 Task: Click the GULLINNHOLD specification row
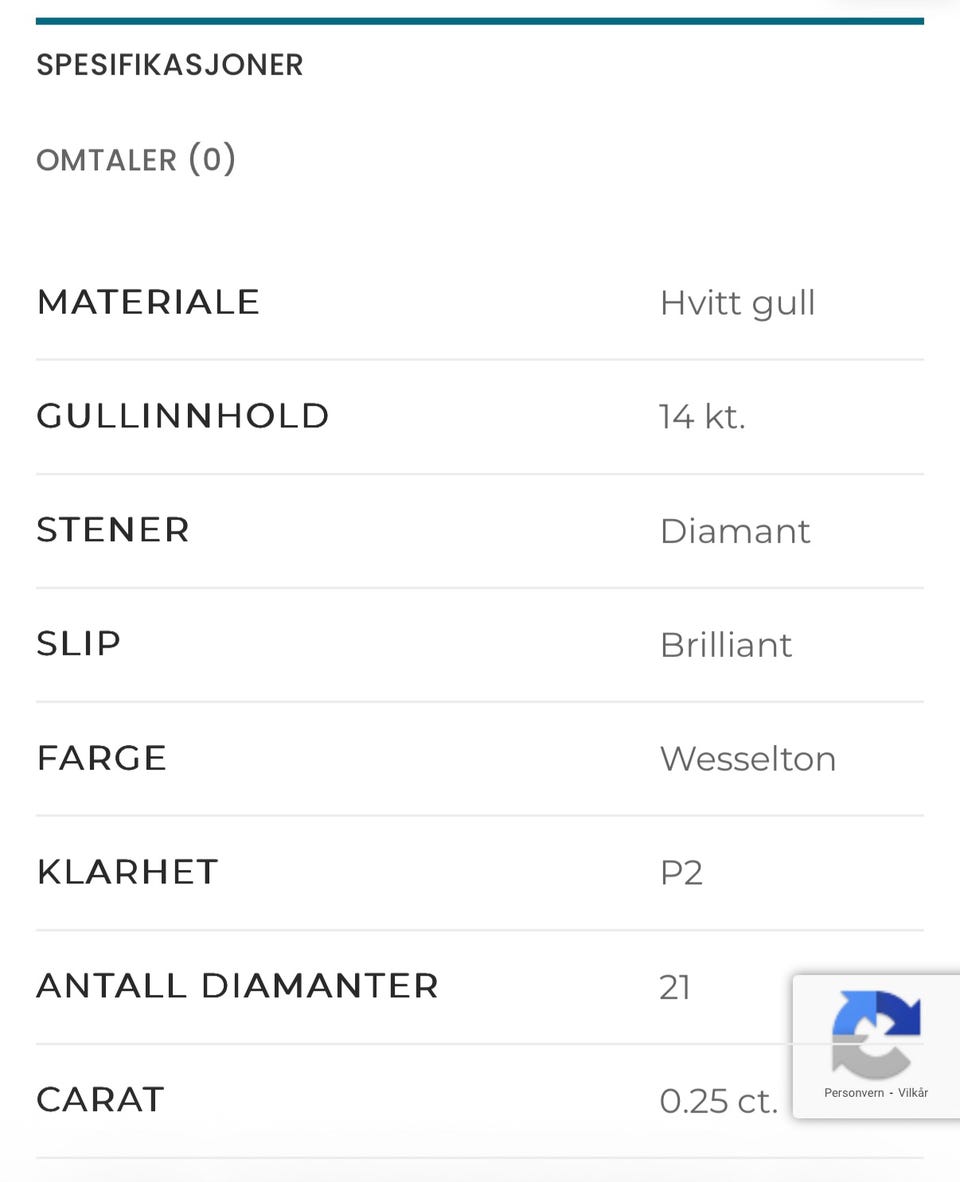click(x=182, y=415)
